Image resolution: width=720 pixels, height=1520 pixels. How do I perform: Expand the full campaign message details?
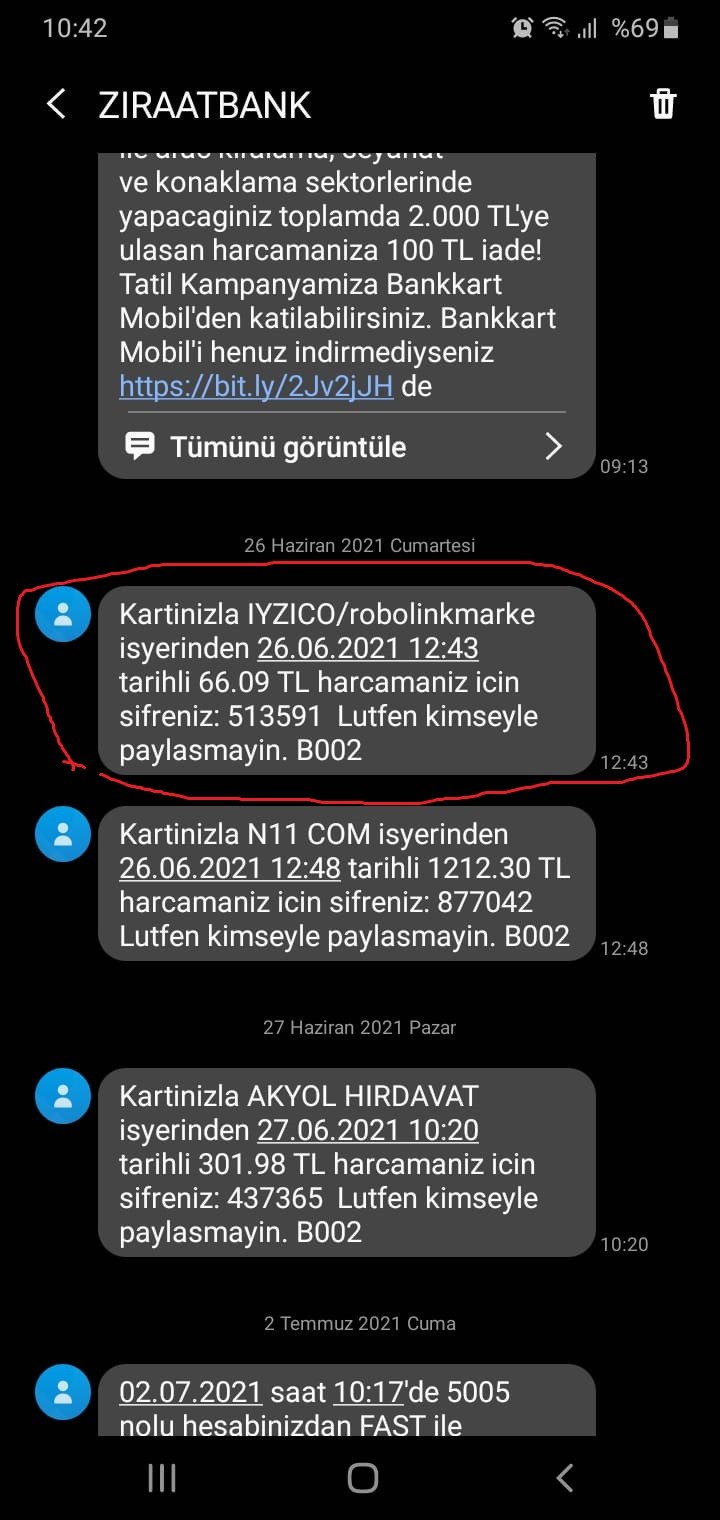345,446
